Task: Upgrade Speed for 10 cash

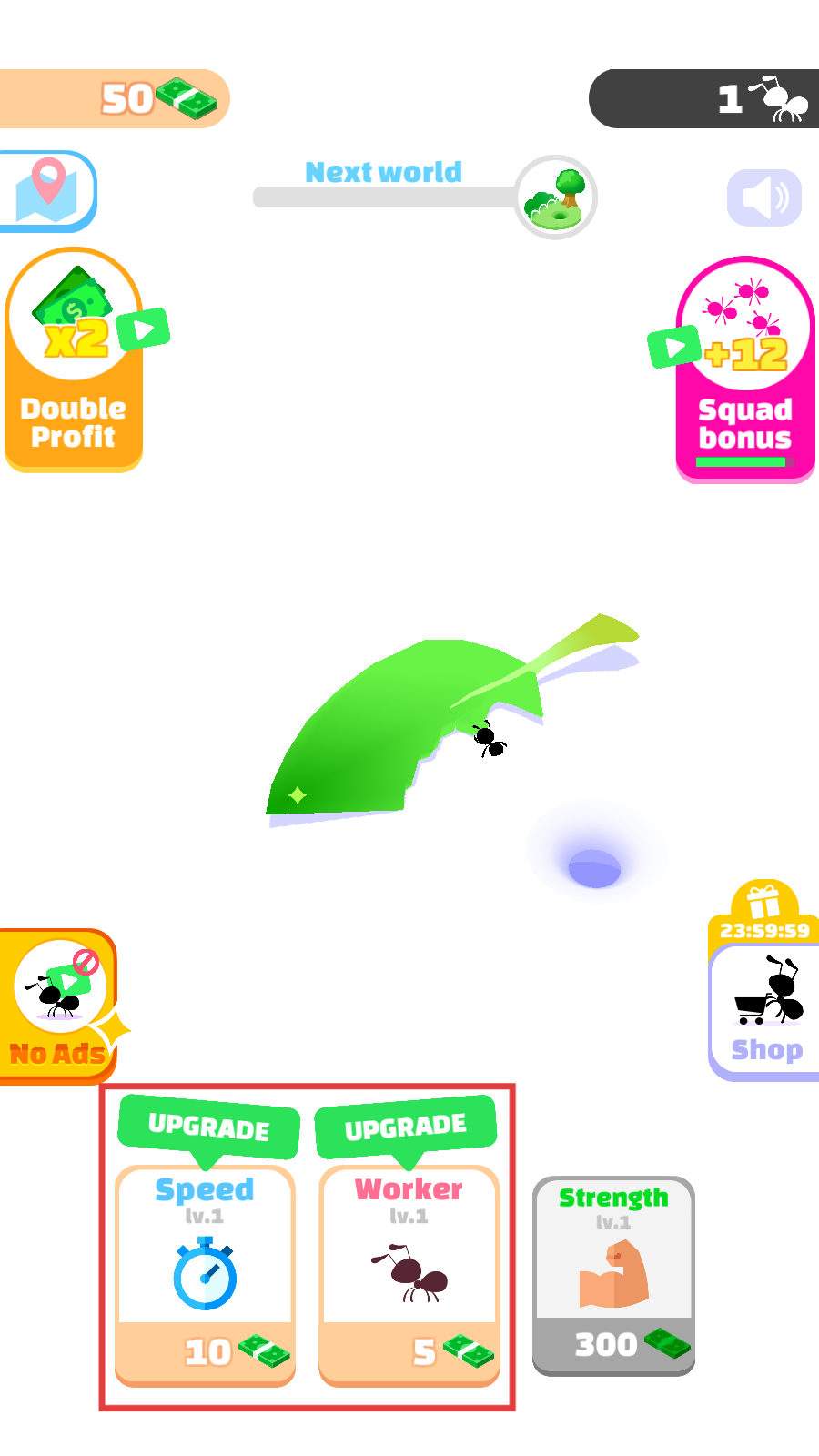Action: [206, 1274]
